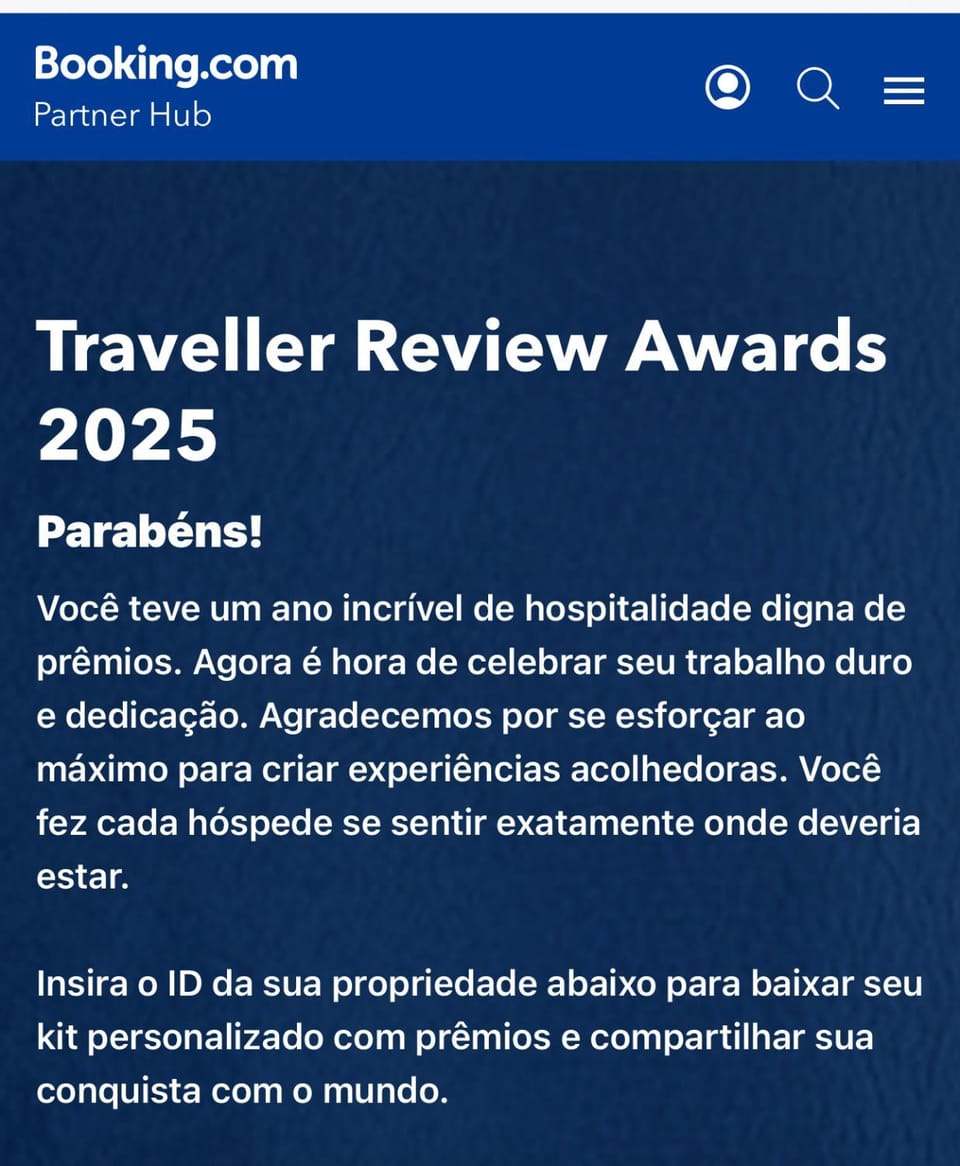Open the account profile icon
Image resolution: width=960 pixels, height=1166 pixels.
(x=727, y=88)
